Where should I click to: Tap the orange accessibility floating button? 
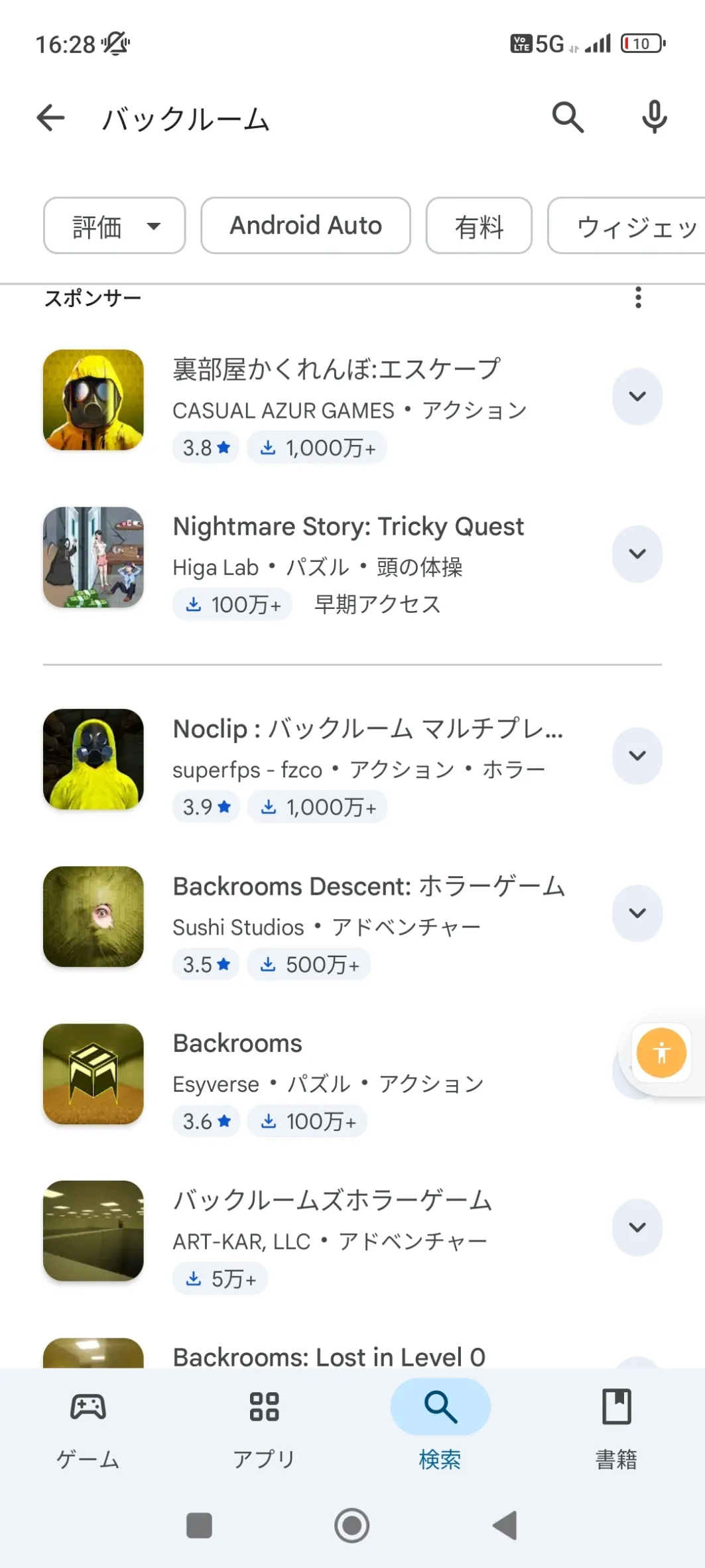[x=661, y=1053]
